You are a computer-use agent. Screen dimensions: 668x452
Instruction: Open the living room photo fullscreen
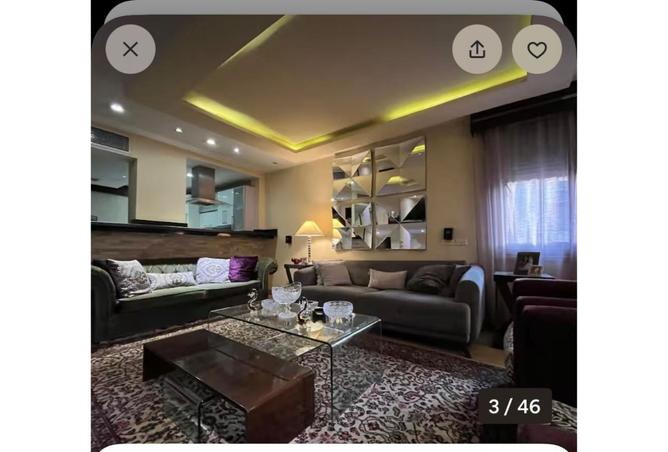coord(333,260)
